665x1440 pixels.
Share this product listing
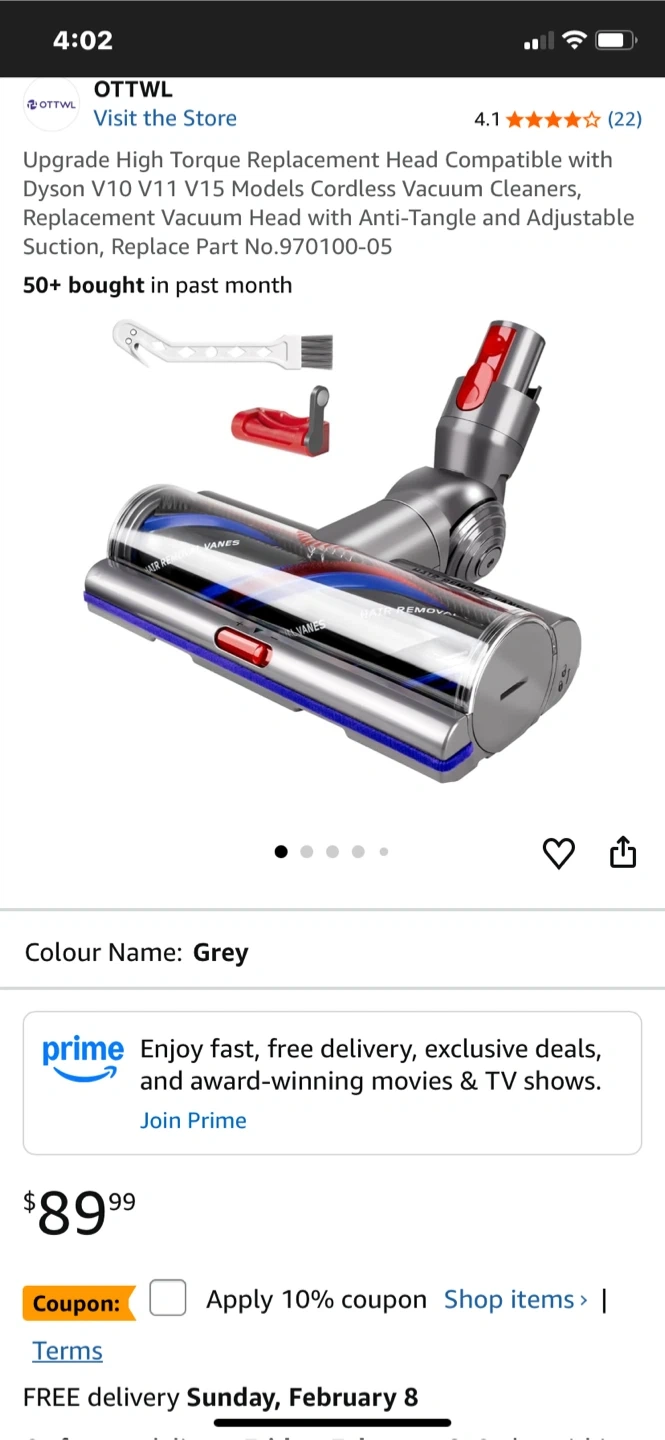coord(623,852)
